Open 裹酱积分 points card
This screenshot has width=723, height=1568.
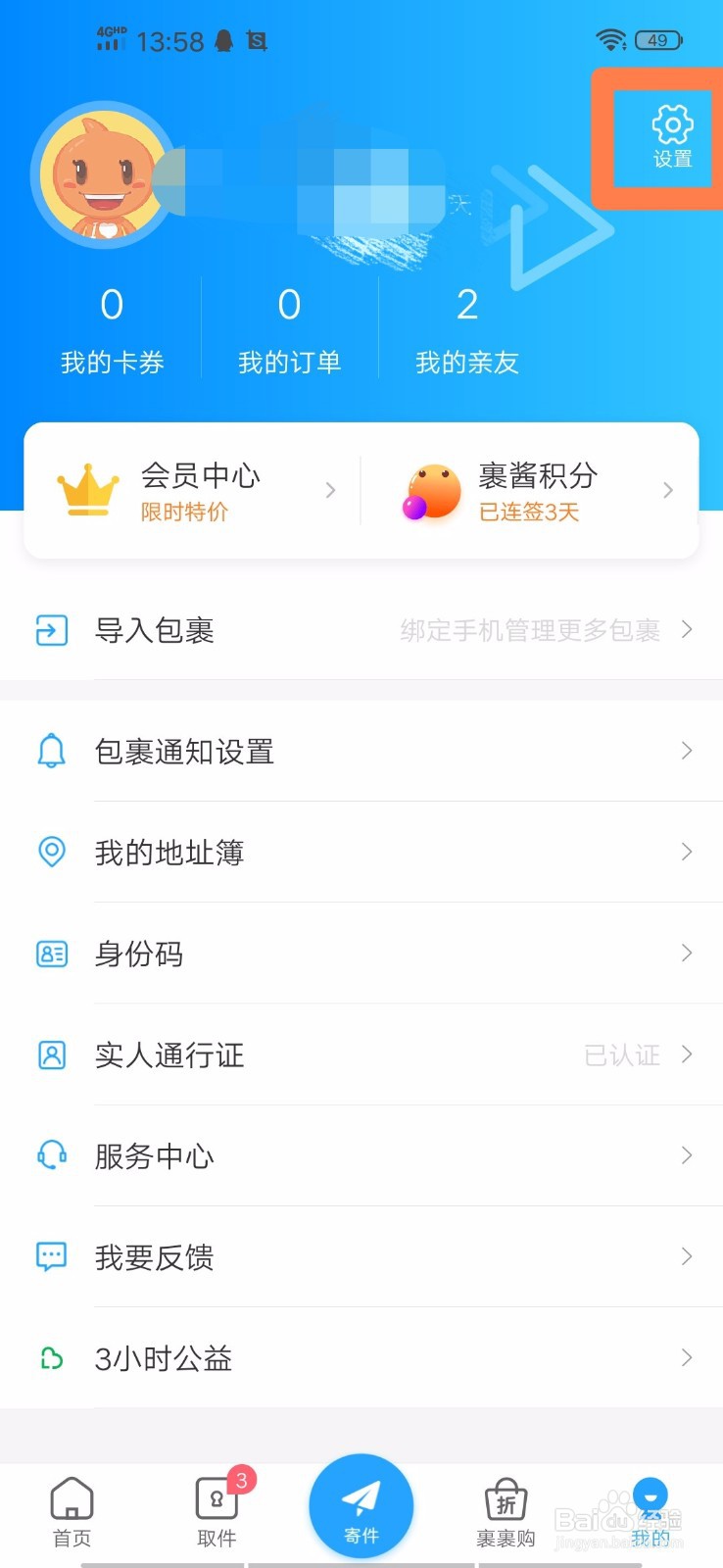(534, 490)
